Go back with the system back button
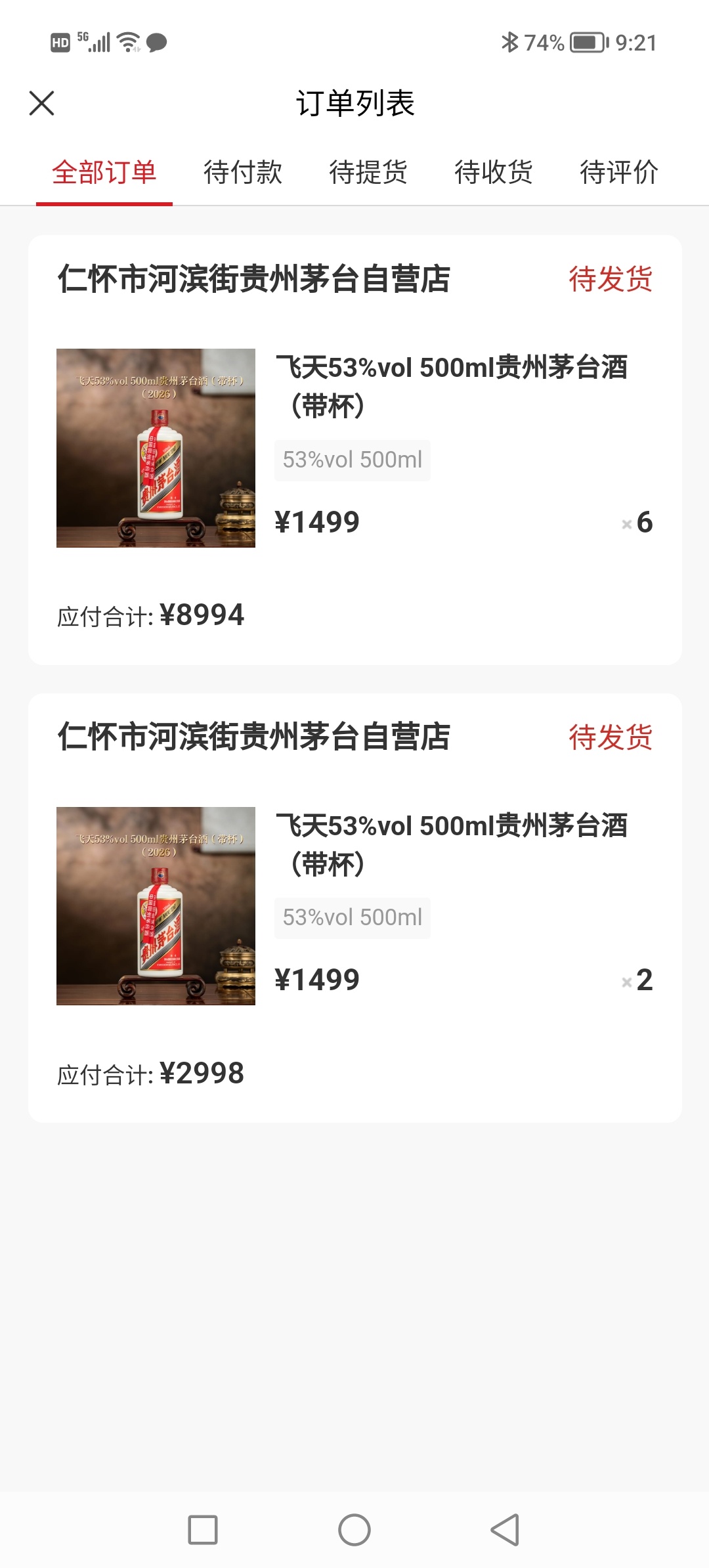 click(x=505, y=1530)
